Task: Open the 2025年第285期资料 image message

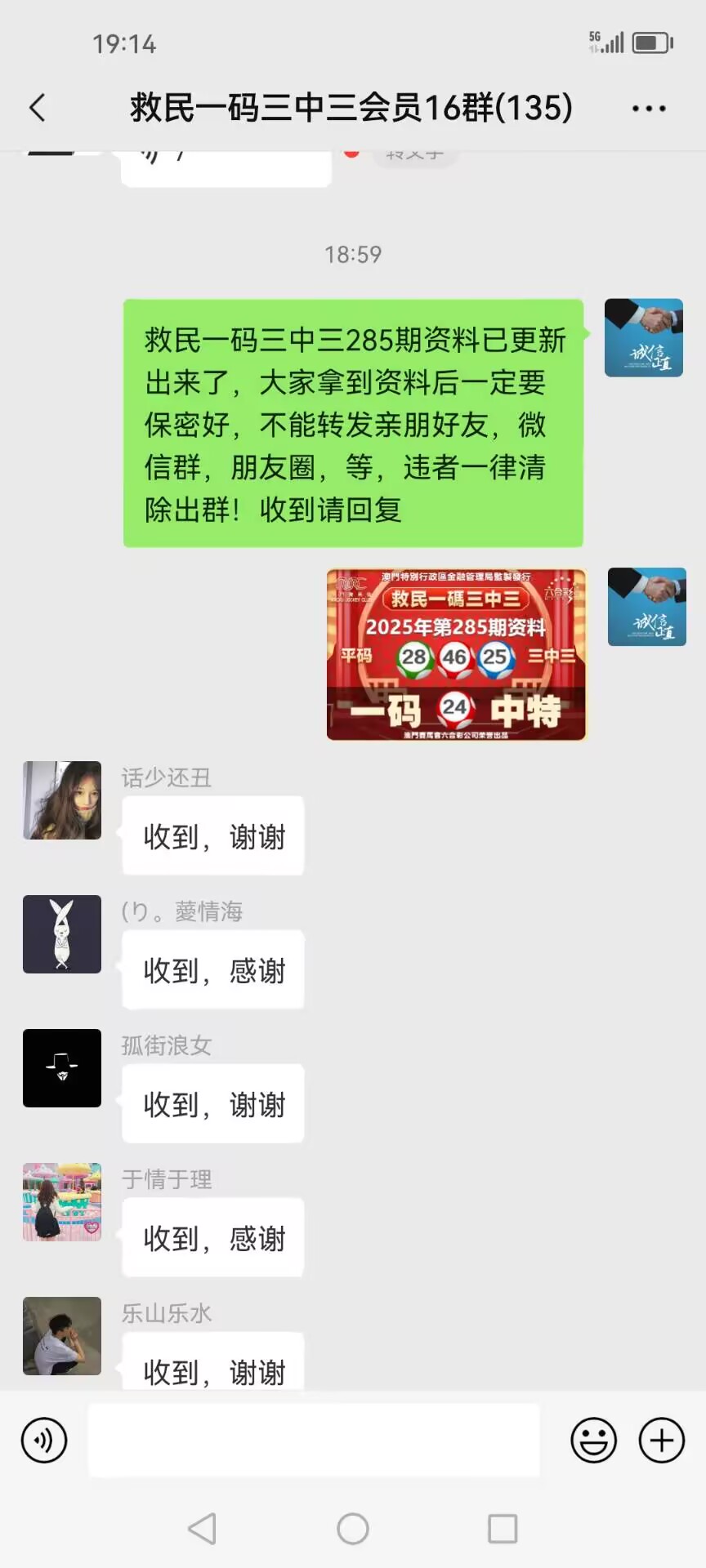Action: 456,655
